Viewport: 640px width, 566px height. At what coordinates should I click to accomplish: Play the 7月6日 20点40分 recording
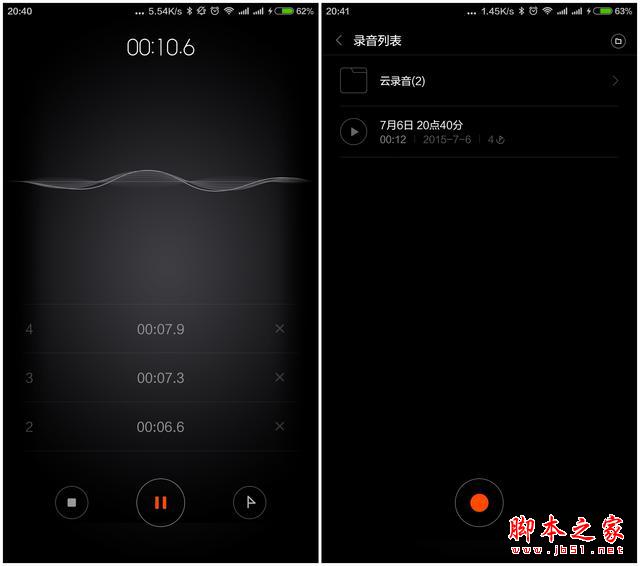tap(353, 132)
